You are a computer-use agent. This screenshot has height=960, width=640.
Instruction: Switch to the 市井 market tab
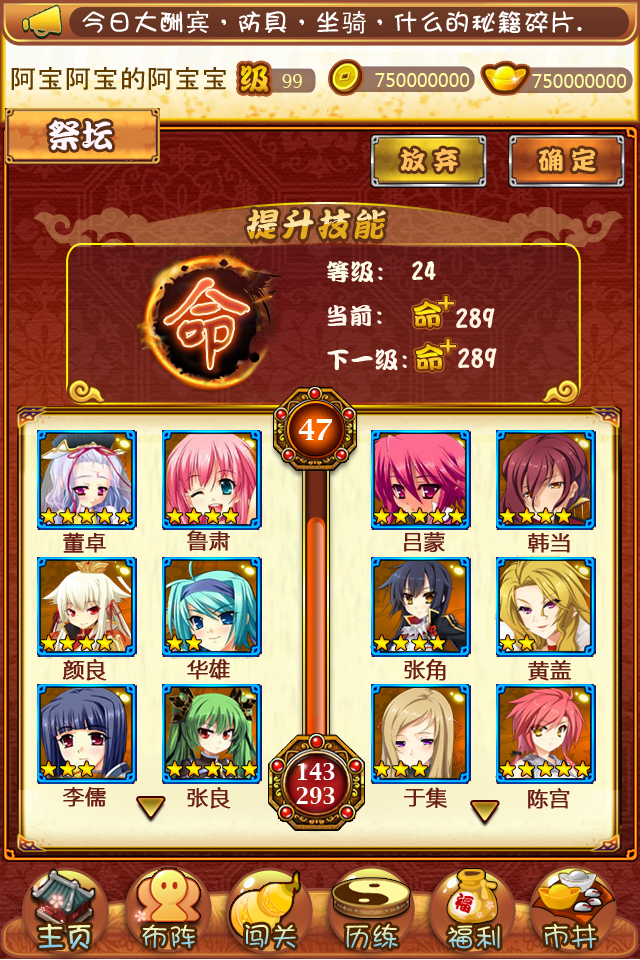574,912
